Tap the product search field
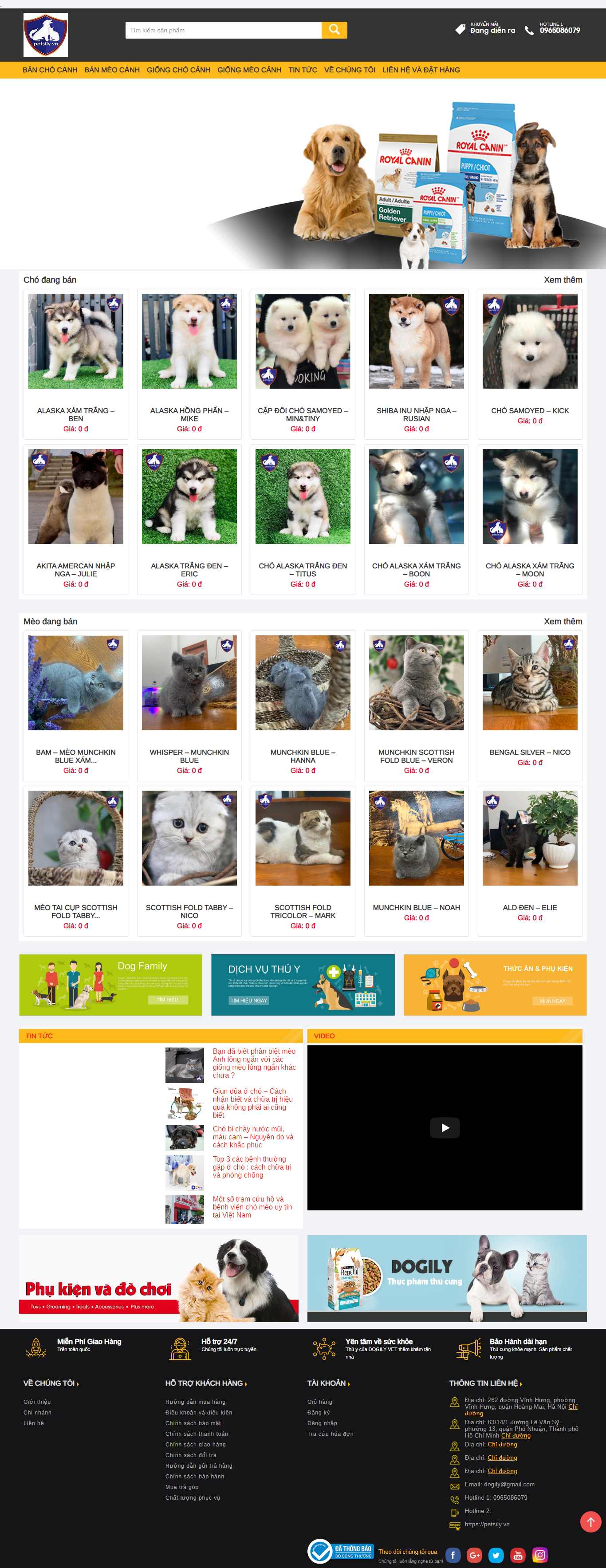The width and height of the screenshot is (606, 1568). point(223,30)
